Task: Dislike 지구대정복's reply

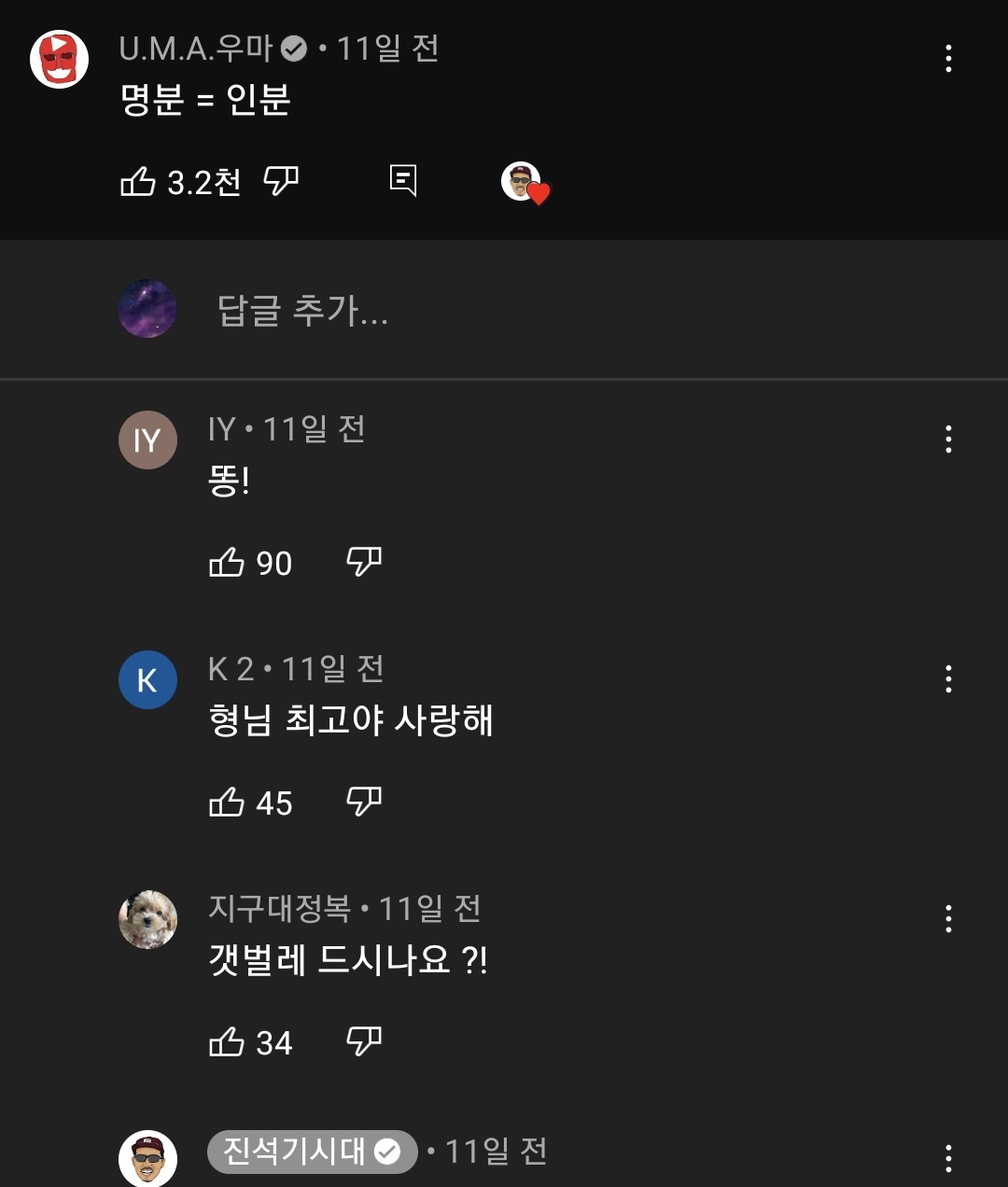Action: pos(364,1041)
